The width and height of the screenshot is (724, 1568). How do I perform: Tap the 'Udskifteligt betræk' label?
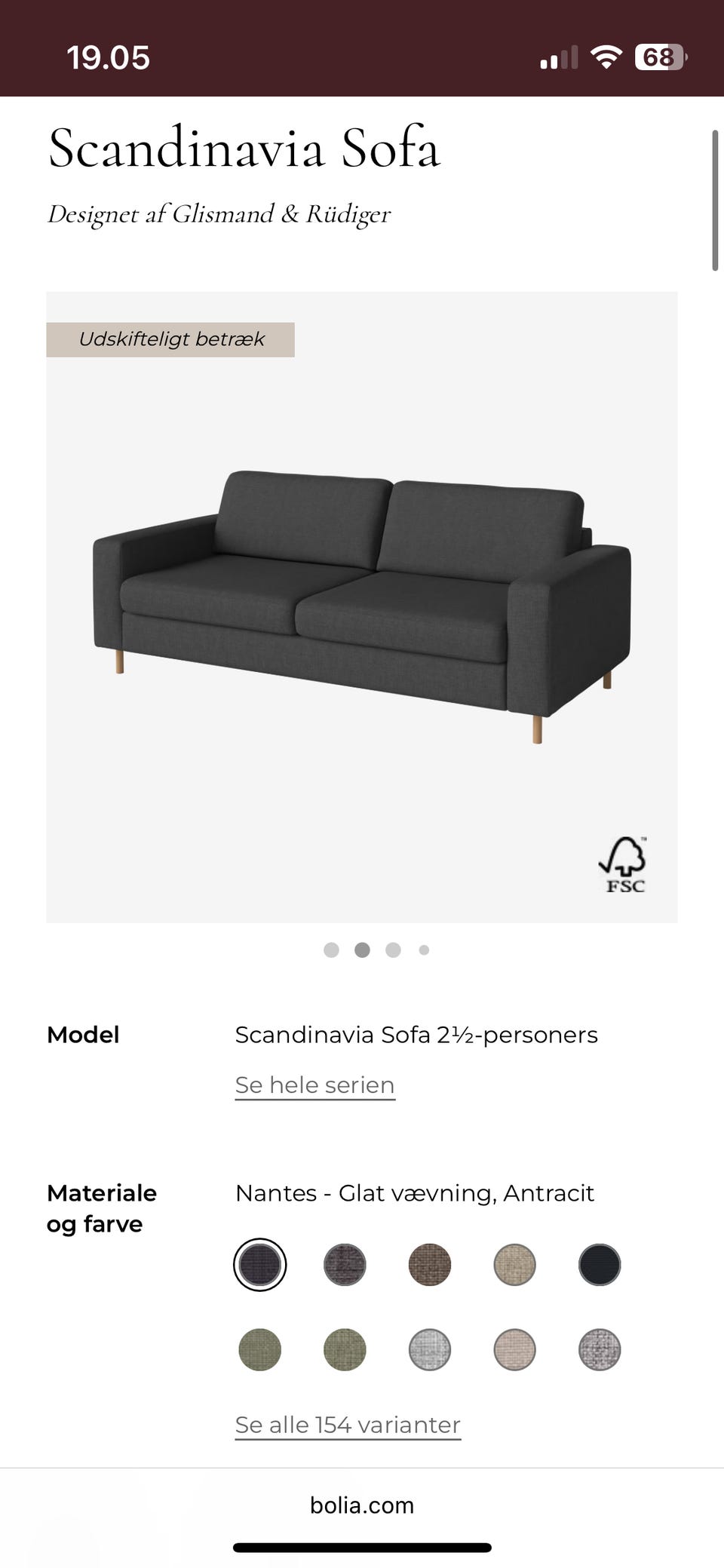click(170, 339)
